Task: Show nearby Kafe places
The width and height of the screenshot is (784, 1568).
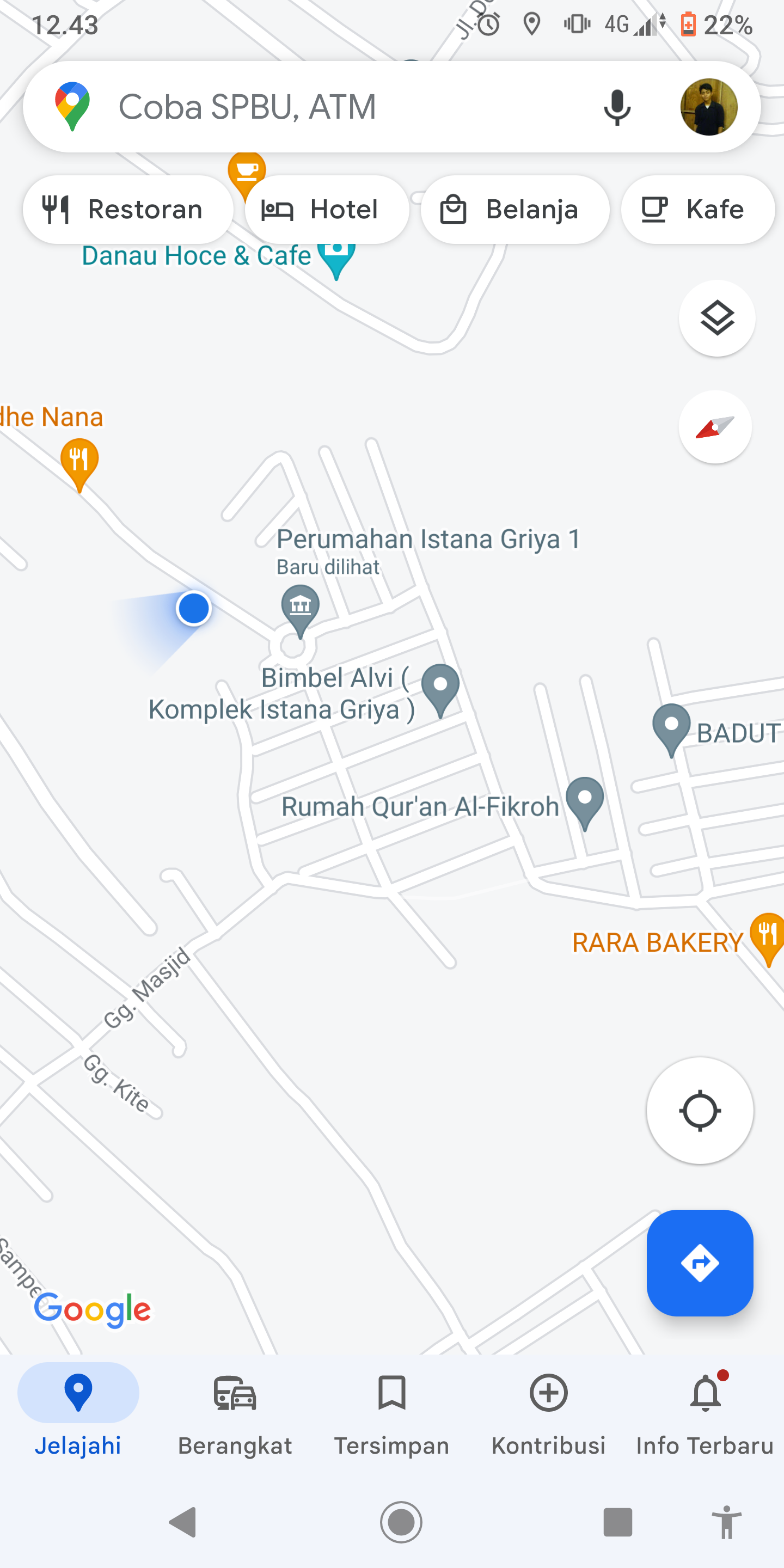Action: pyautogui.click(x=697, y=210)
